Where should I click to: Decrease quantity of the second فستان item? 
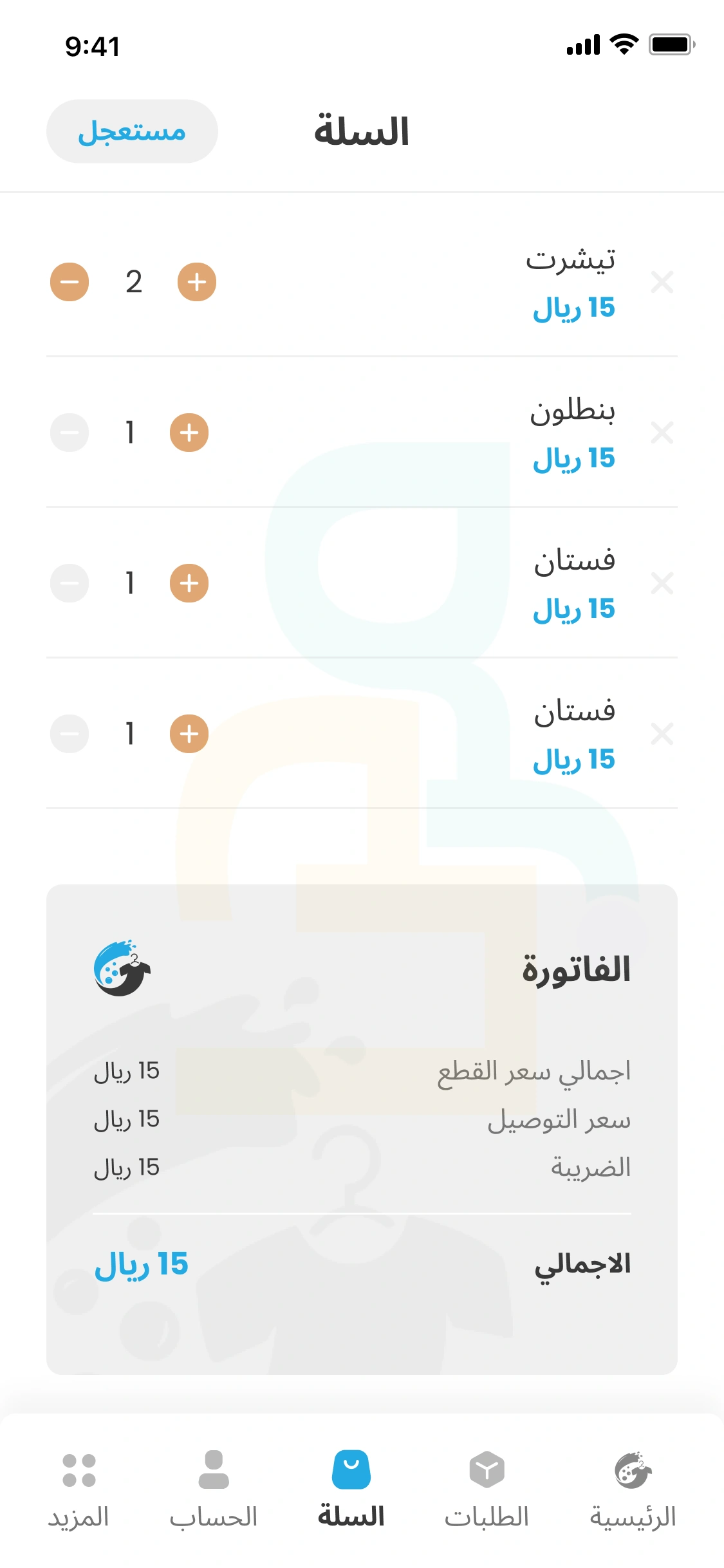click(70, 734)
